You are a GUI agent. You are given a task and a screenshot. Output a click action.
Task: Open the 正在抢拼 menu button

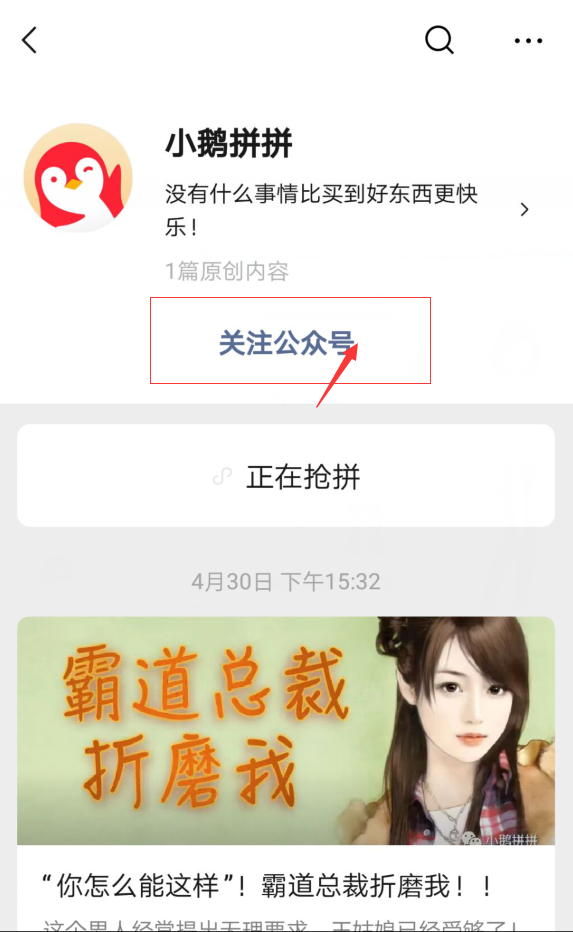pyautogui.click(x=286, y=476)
